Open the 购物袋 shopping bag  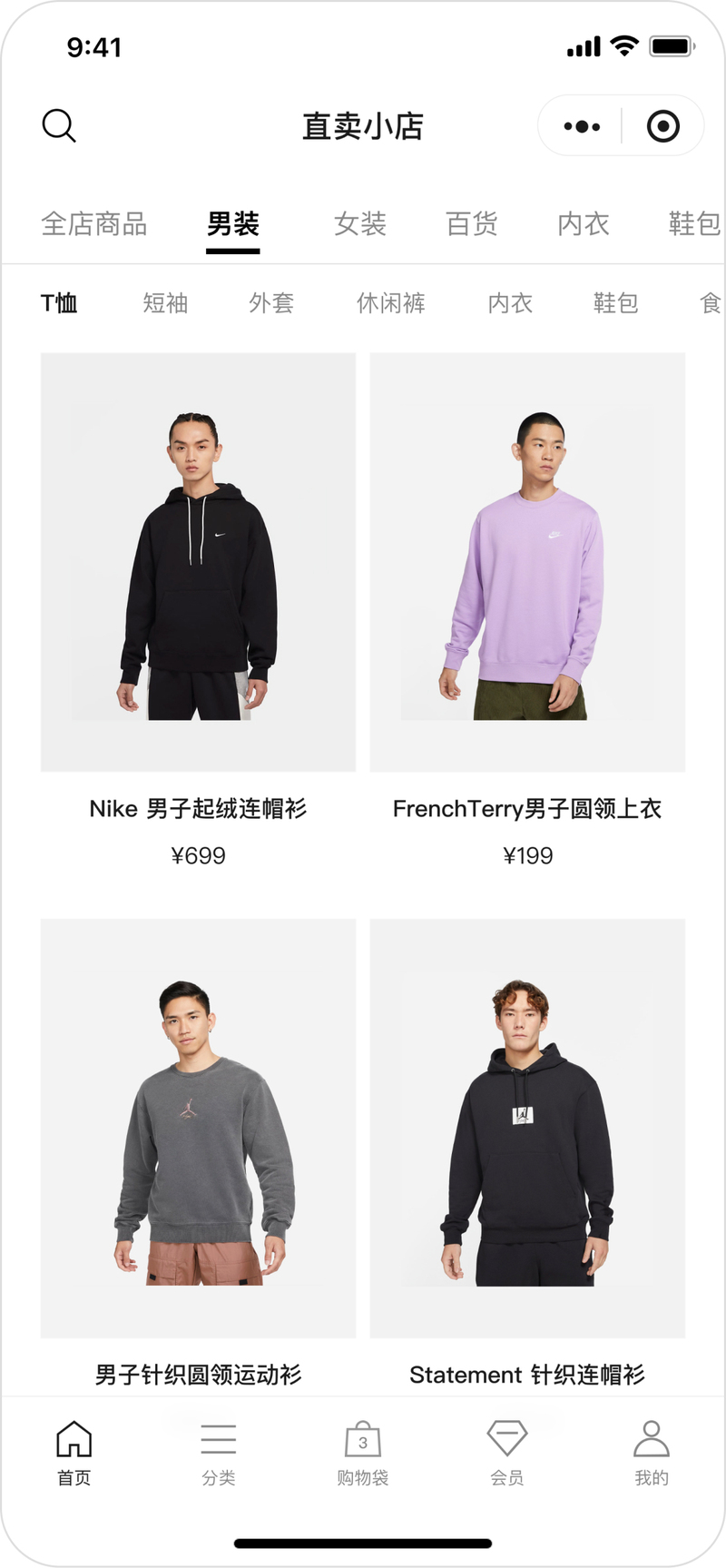click(x=363, y=1453)
